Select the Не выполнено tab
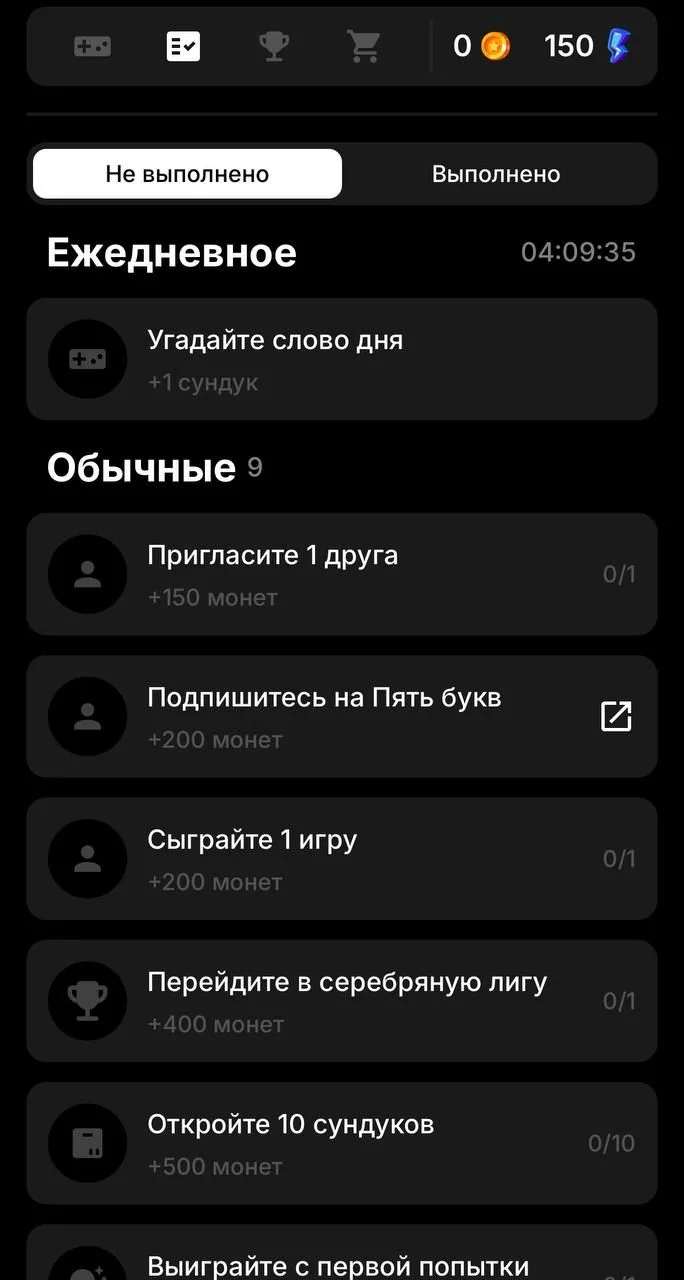 click(x=187, y=174)
